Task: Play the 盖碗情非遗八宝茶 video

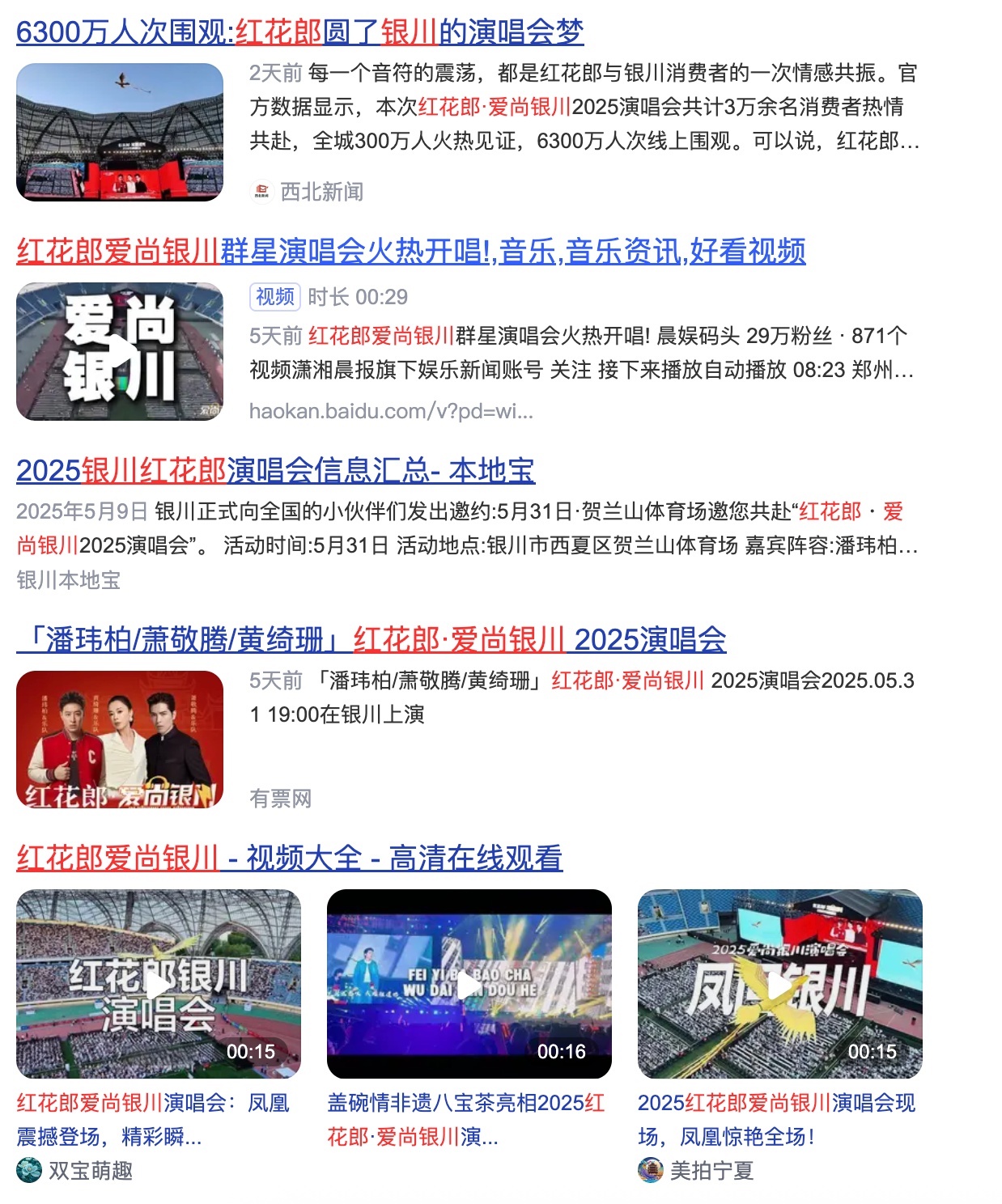Action: coord(469,984)
